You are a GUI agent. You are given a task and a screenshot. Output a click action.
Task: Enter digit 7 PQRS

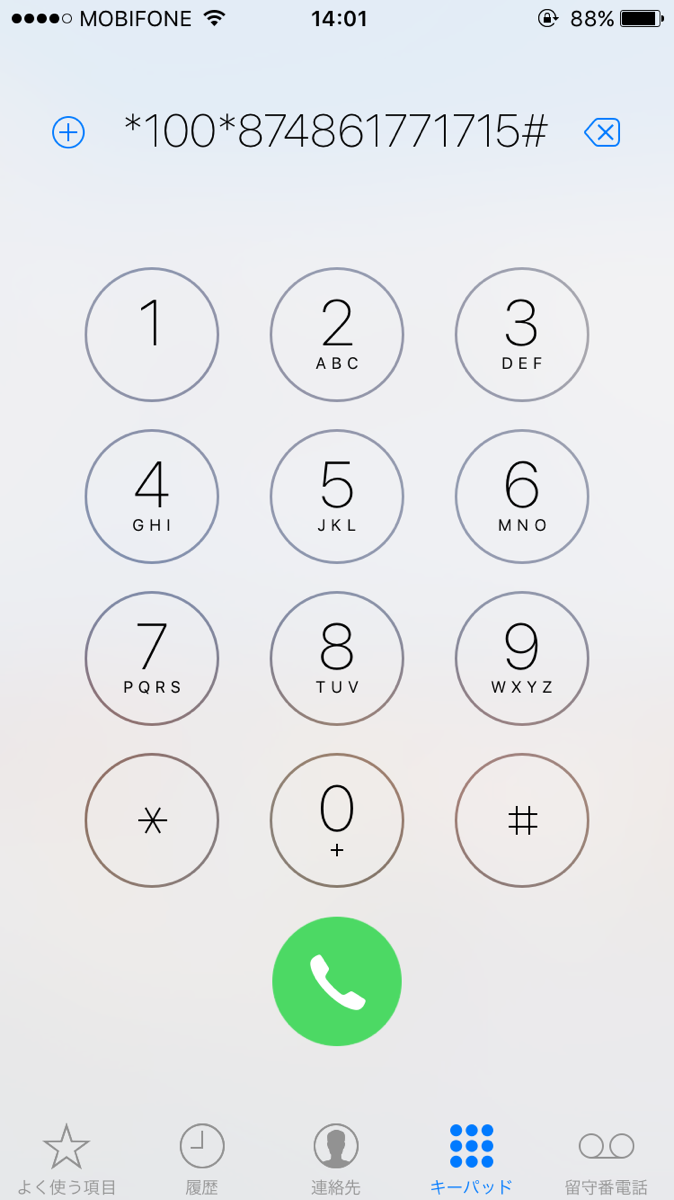[152, 659]
